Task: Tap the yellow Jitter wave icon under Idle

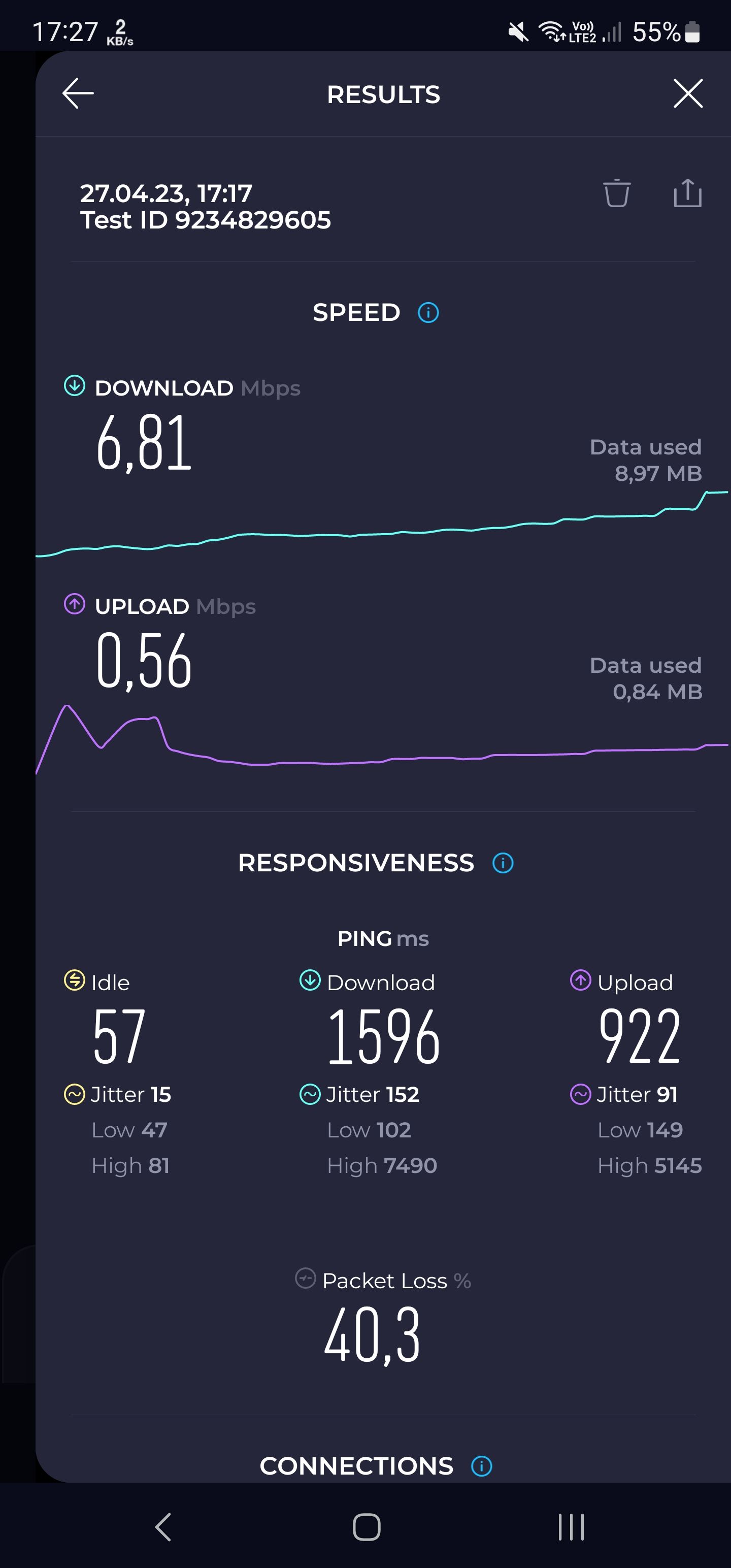Action: (x=74, y=1093)
